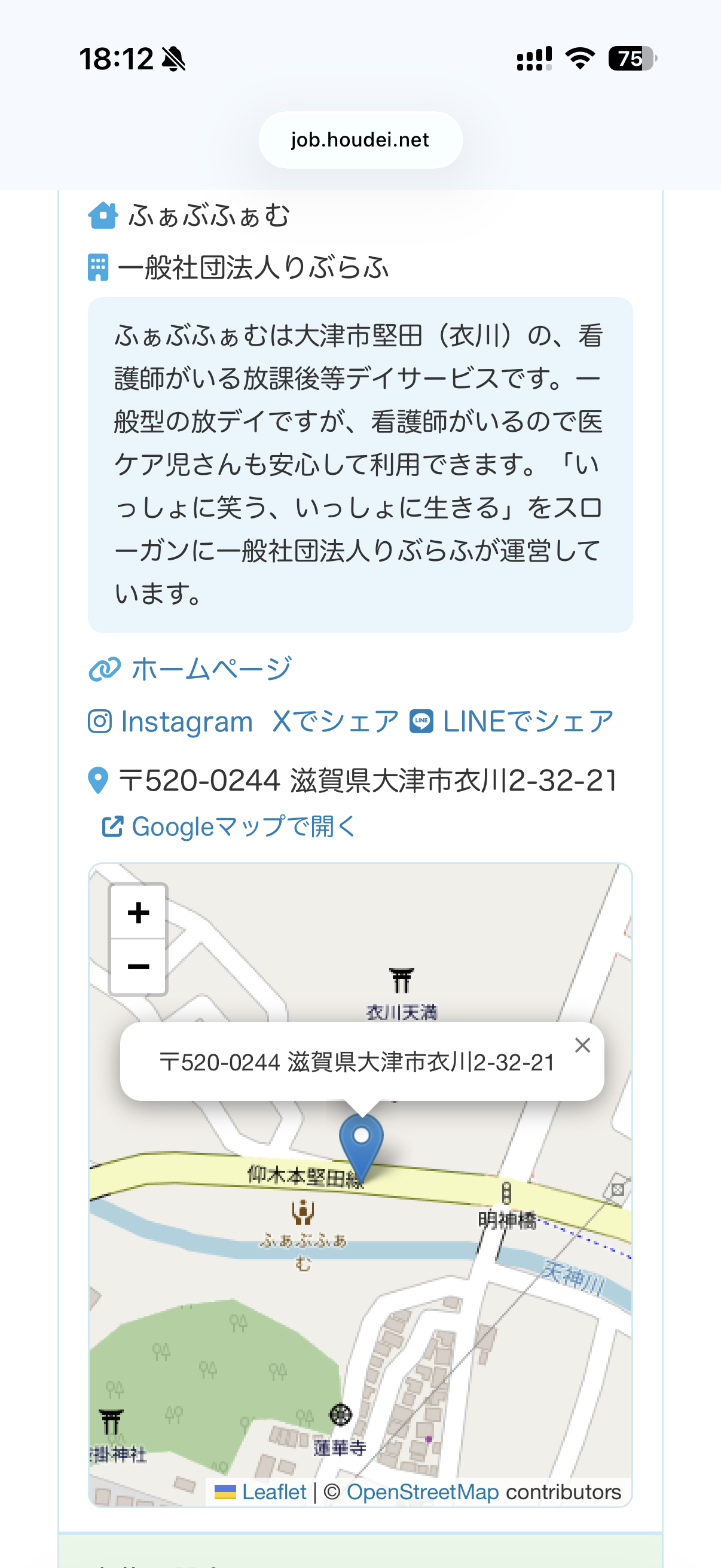
Task: Close the address popup on map
Action: [x=582, y=1045]
